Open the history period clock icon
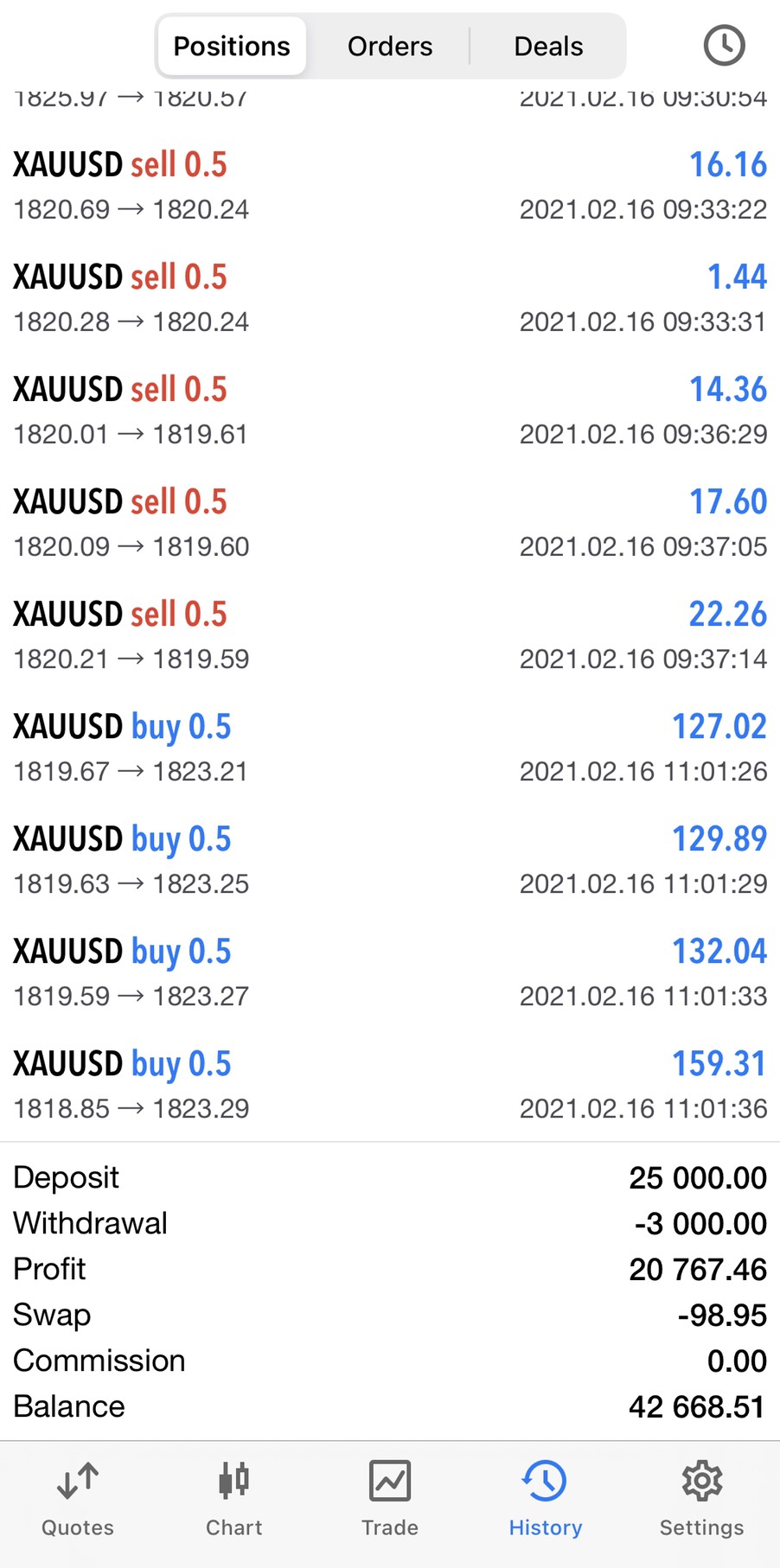Viewport: 780px width, 1568px height. [x=724, y=46]
